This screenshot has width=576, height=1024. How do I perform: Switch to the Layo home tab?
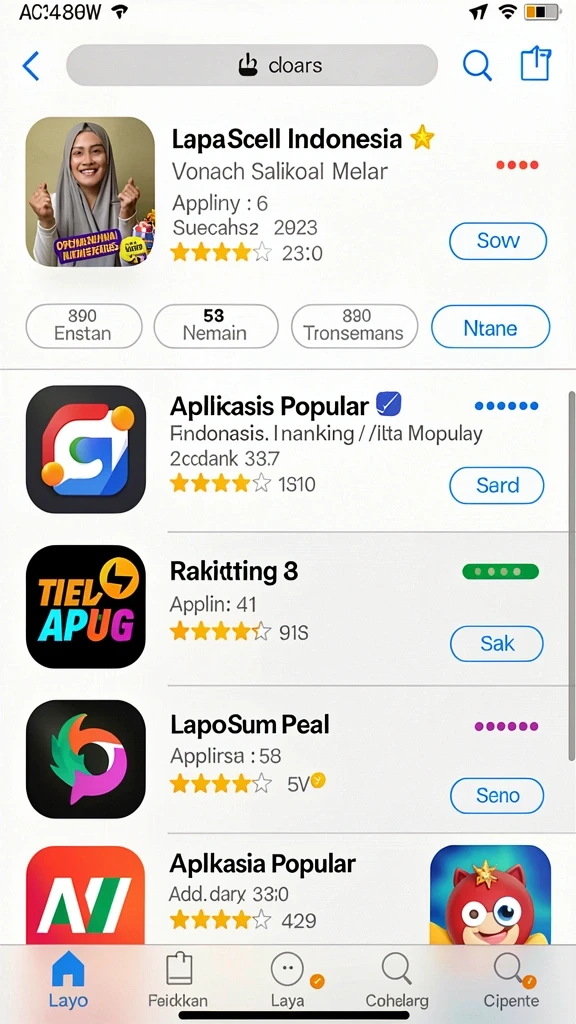pyautogui.click(x=68, y=981)
